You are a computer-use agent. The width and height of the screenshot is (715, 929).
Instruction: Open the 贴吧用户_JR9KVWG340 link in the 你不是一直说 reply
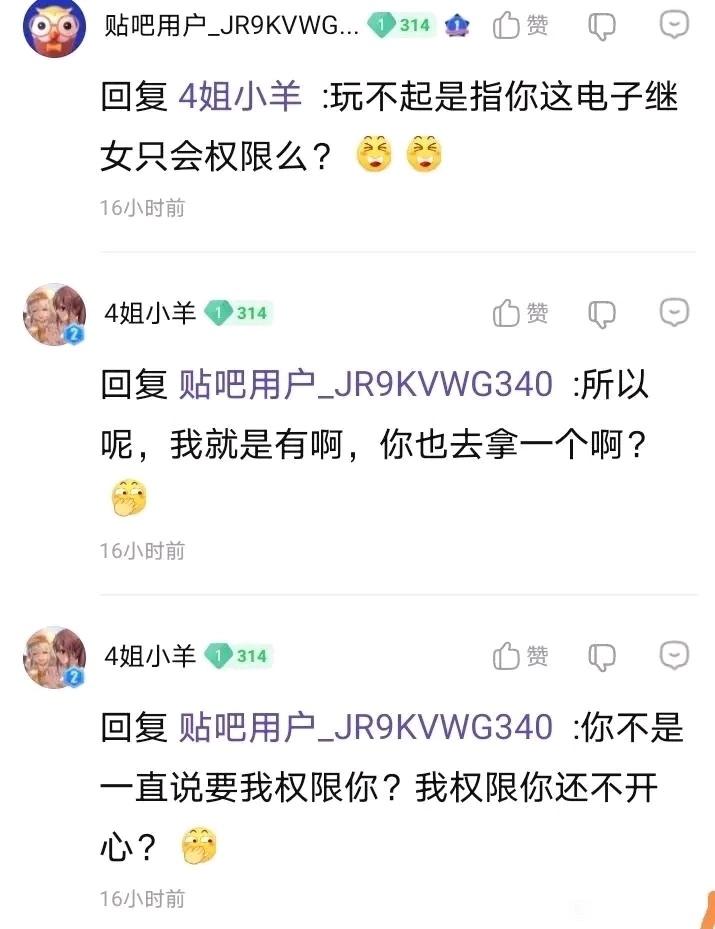coord(365,727)
